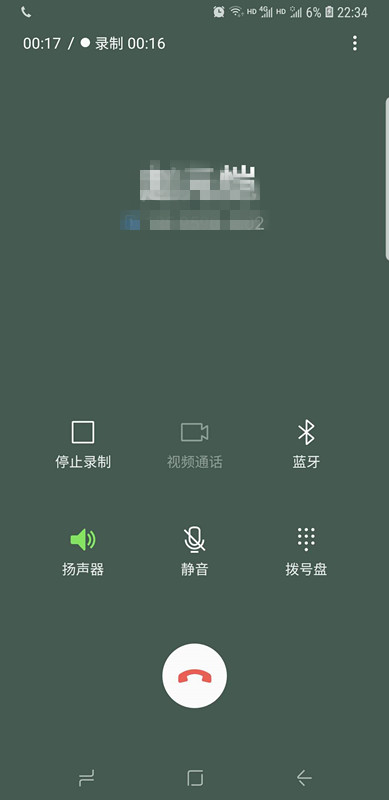Open the dial pad
The width and height of the screenshot is (389, 800).
click(x=306, y=552)
